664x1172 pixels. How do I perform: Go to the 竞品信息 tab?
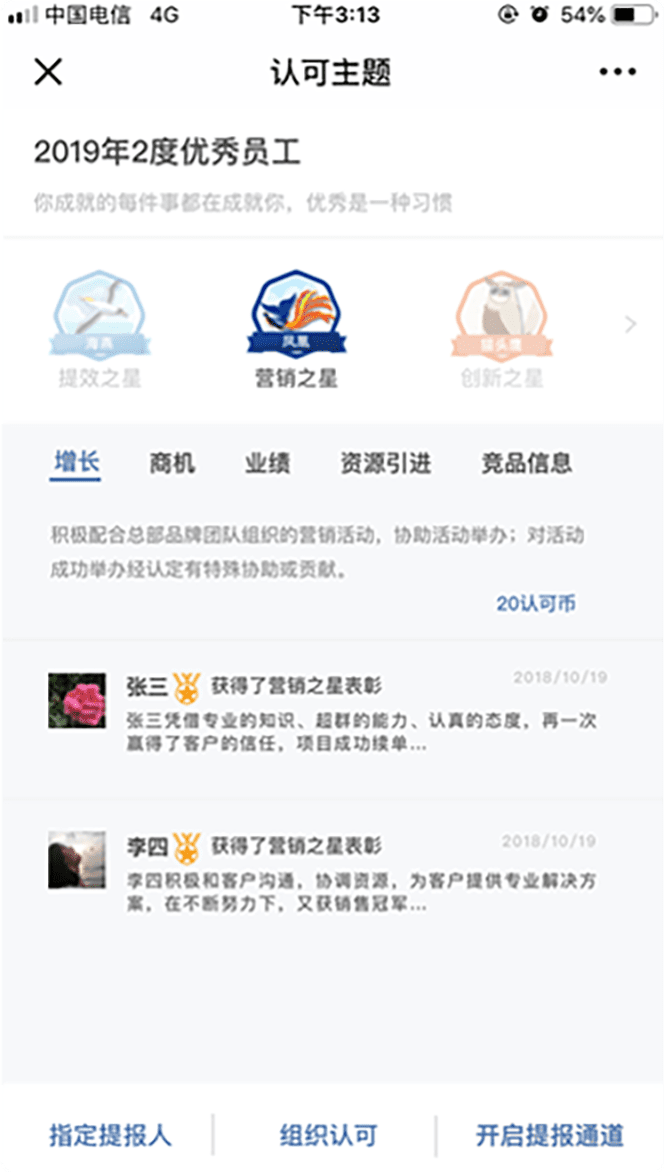pyautogui.click(x=526, y=463)
